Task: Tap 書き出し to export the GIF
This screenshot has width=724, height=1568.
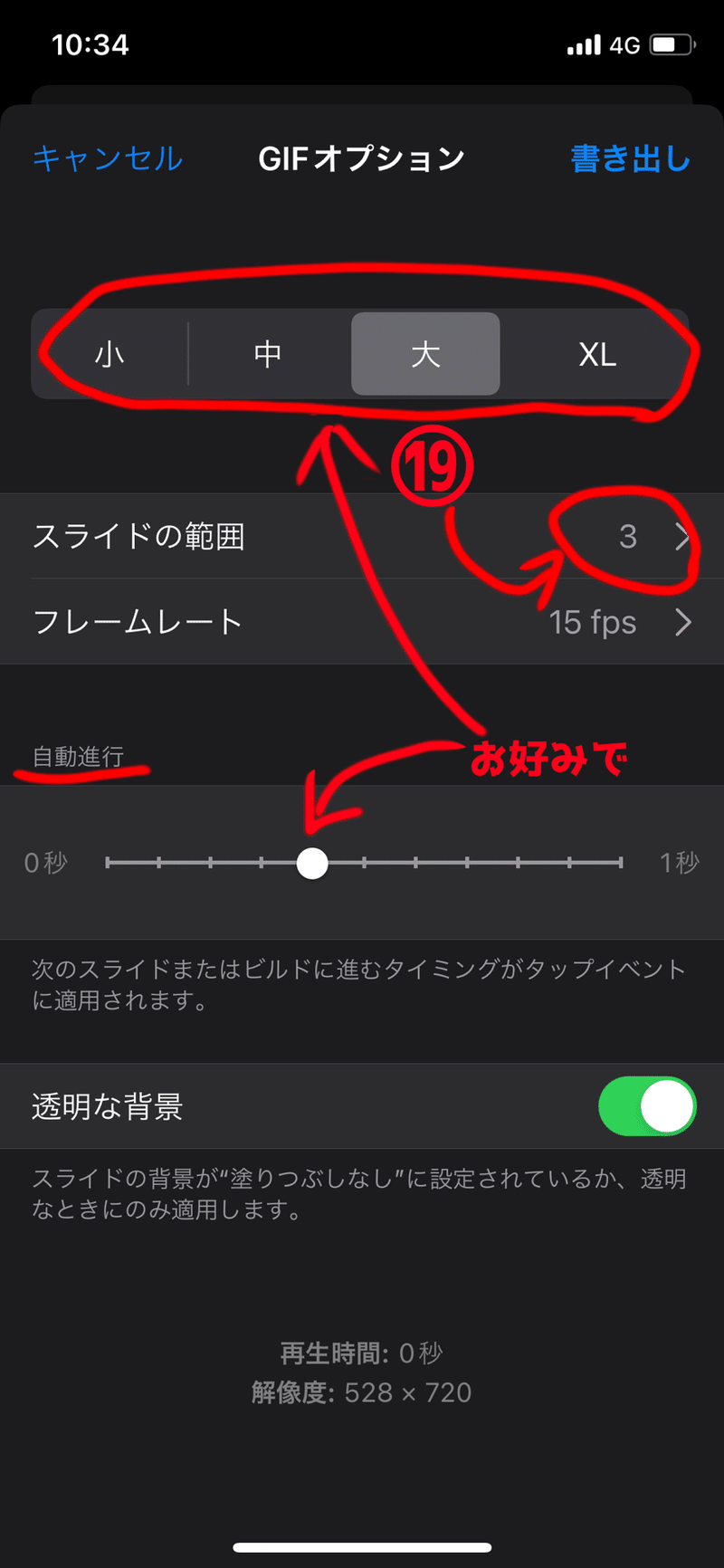Action: [x=630, y=158]
